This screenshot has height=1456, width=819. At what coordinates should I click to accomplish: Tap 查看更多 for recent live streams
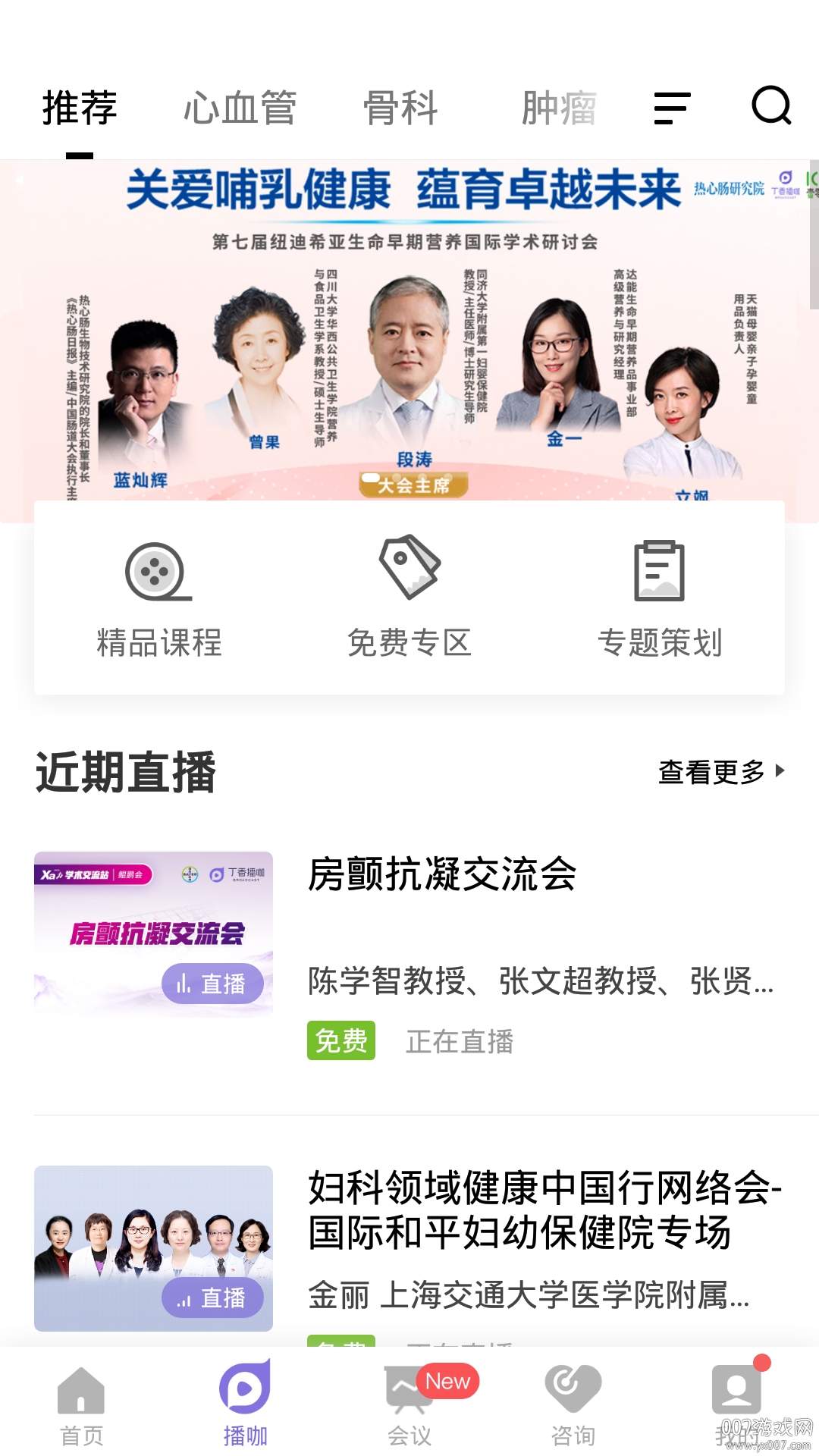[720, 772]
